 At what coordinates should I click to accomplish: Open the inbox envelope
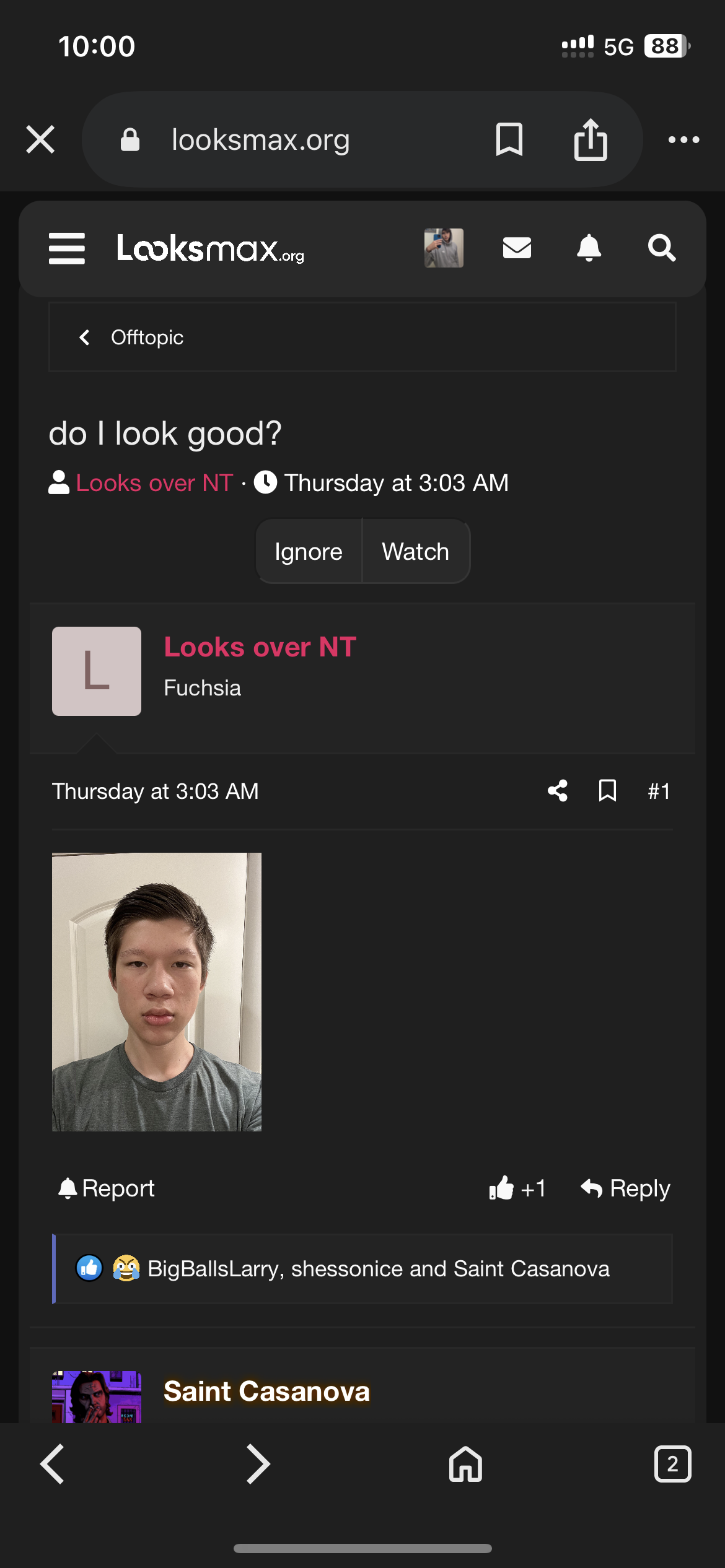pos(517,248)
